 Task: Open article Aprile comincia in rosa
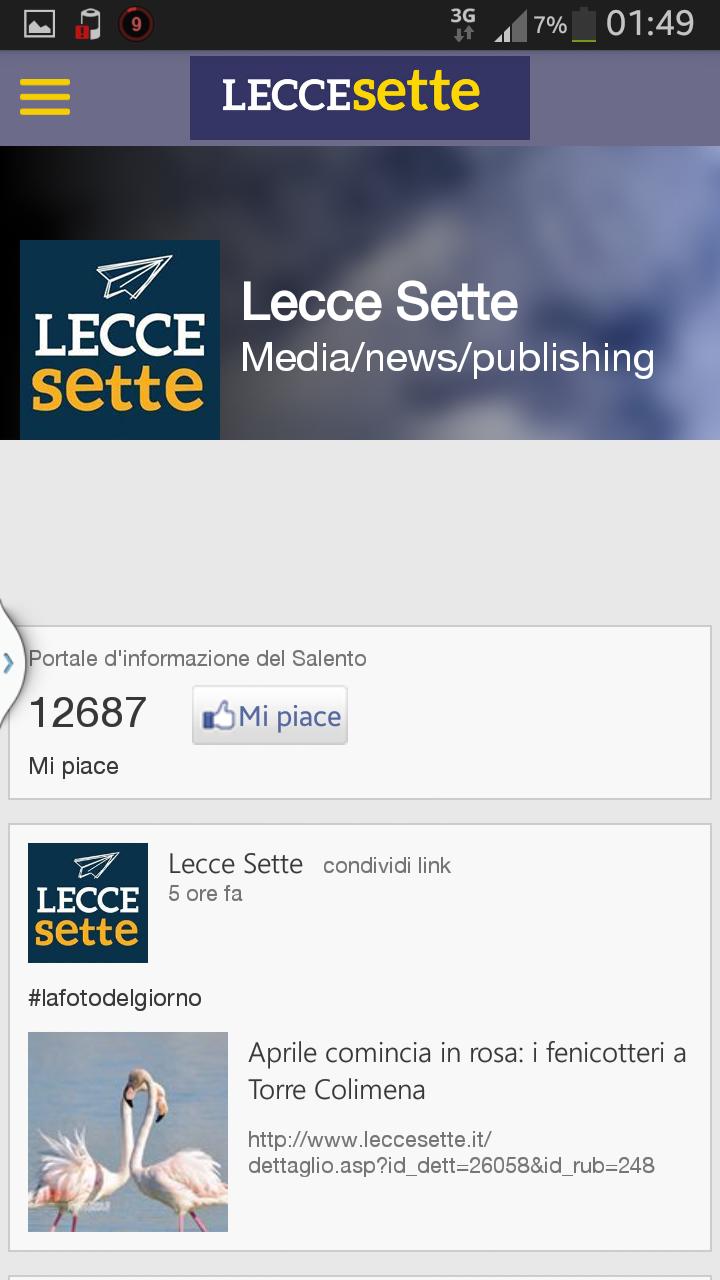click(466, 1070)
